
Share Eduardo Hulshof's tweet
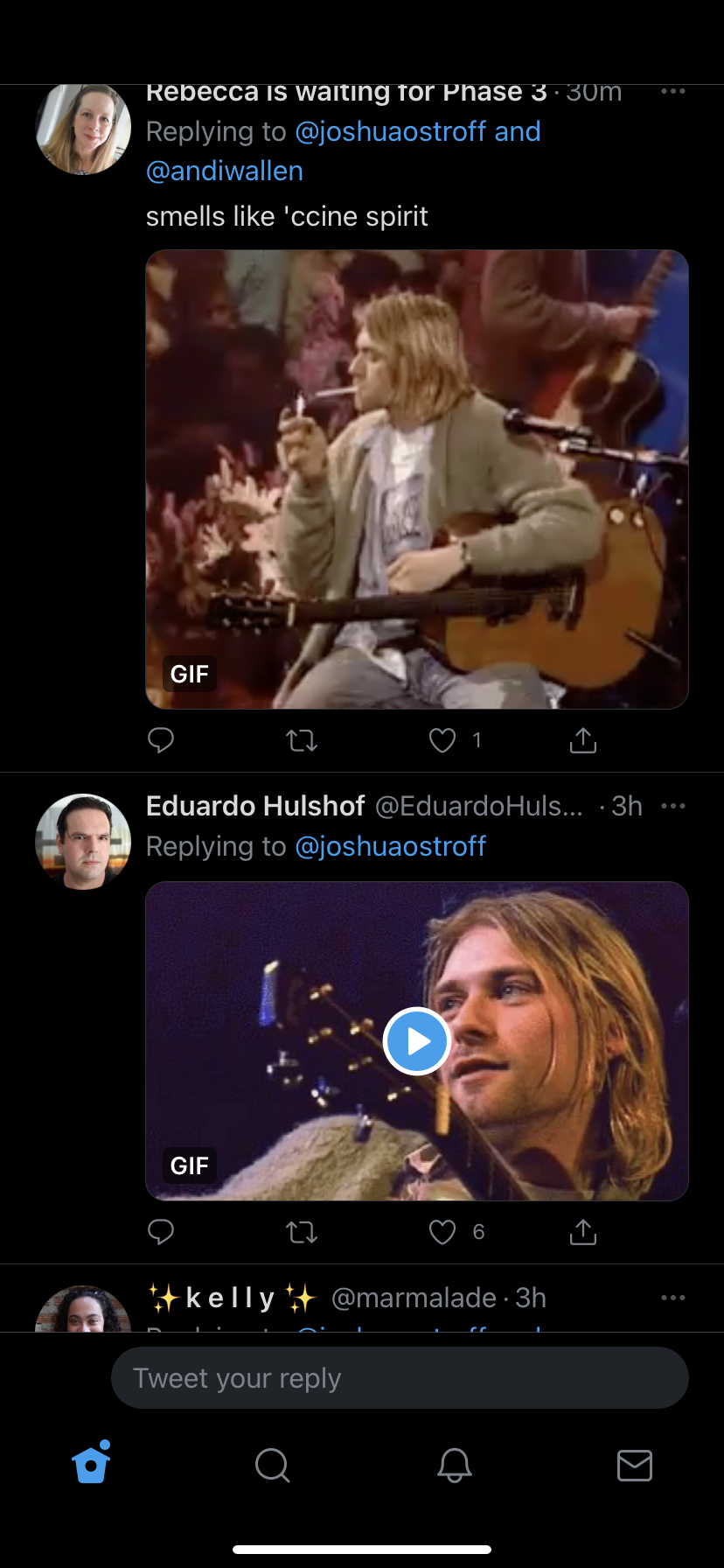coord(582,1232)
